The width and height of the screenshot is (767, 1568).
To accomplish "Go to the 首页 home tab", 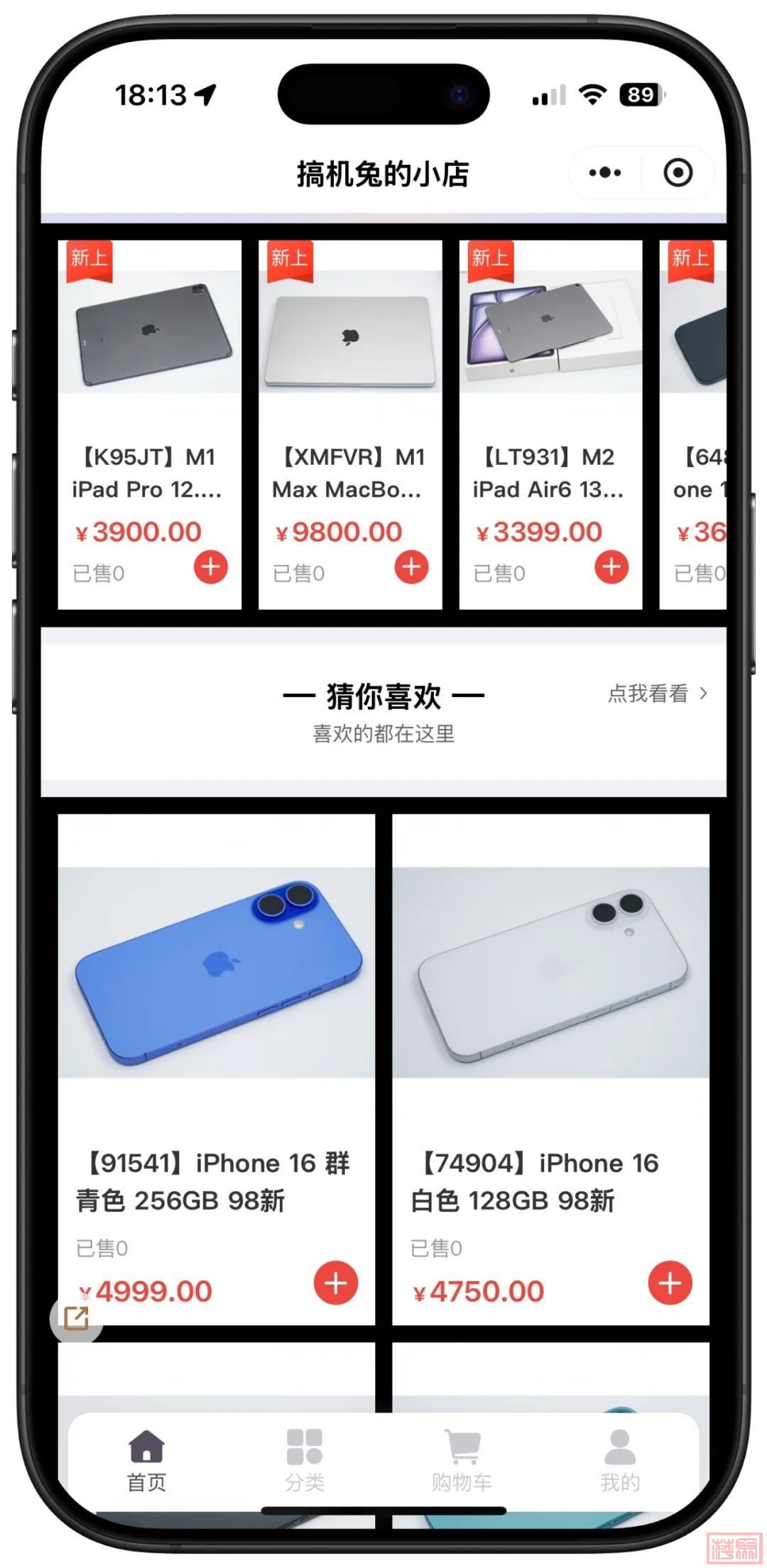I will [x=146, y=1461].
